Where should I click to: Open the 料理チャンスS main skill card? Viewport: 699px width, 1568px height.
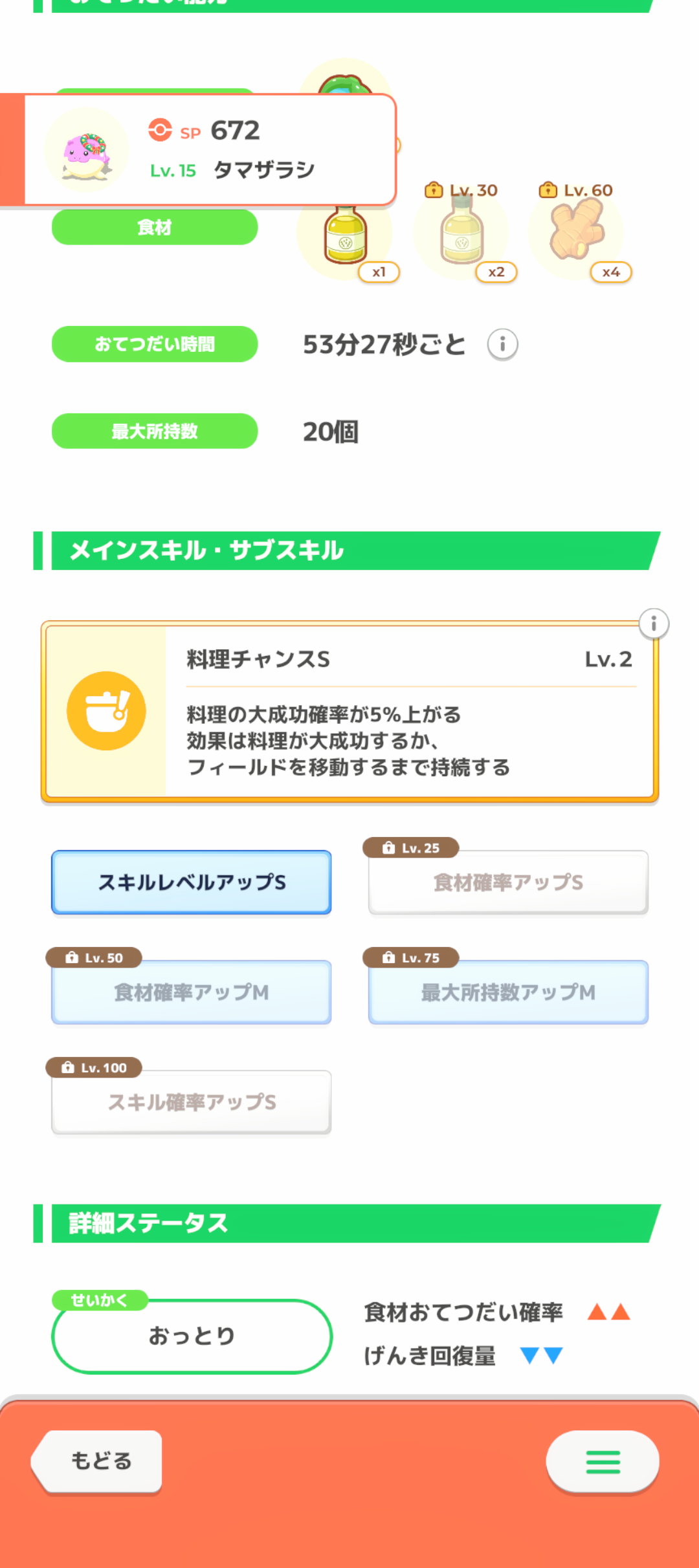pos(349,712)
